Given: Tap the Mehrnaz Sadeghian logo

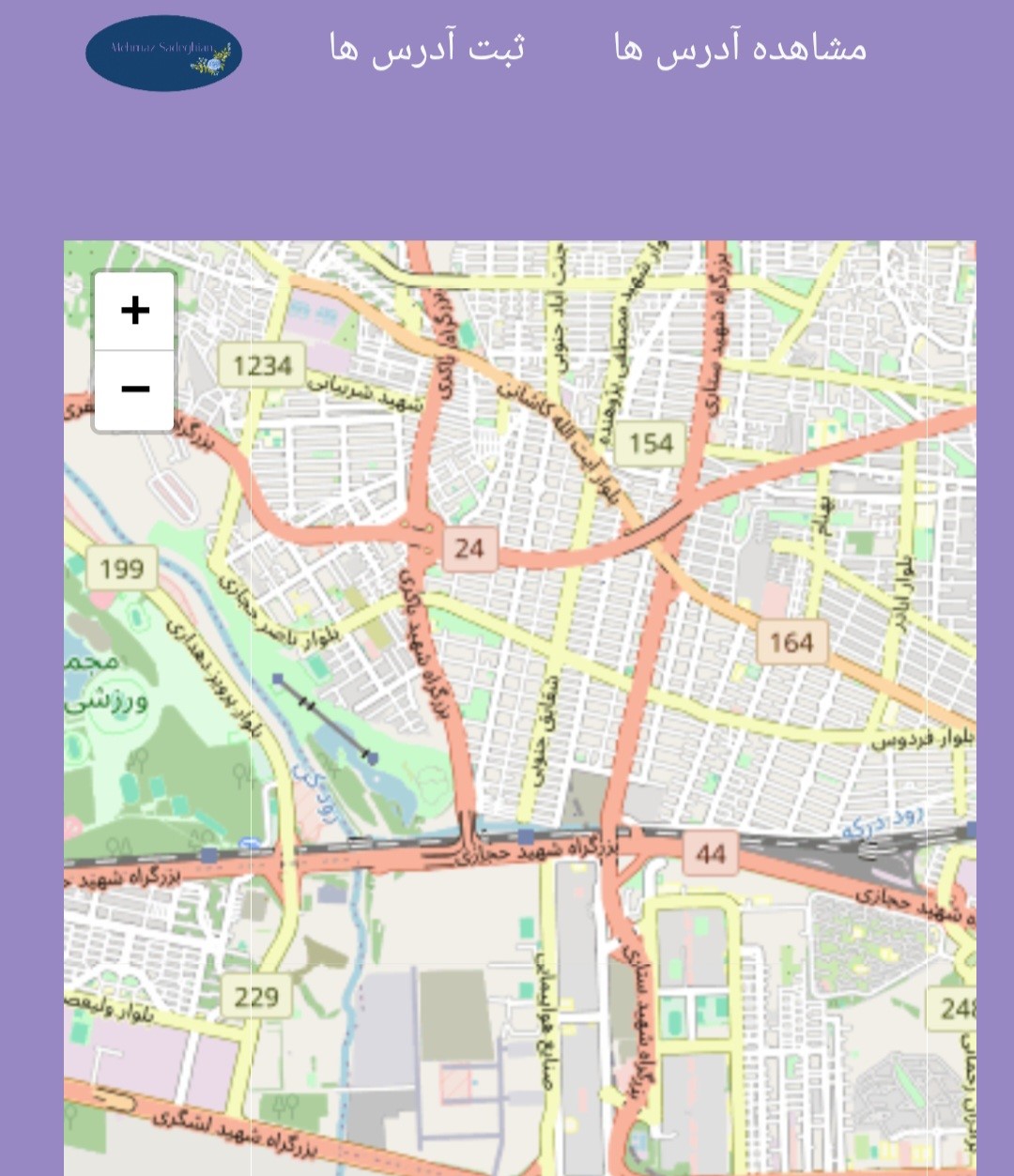Looking at the screenshot, I should (163, 53).
